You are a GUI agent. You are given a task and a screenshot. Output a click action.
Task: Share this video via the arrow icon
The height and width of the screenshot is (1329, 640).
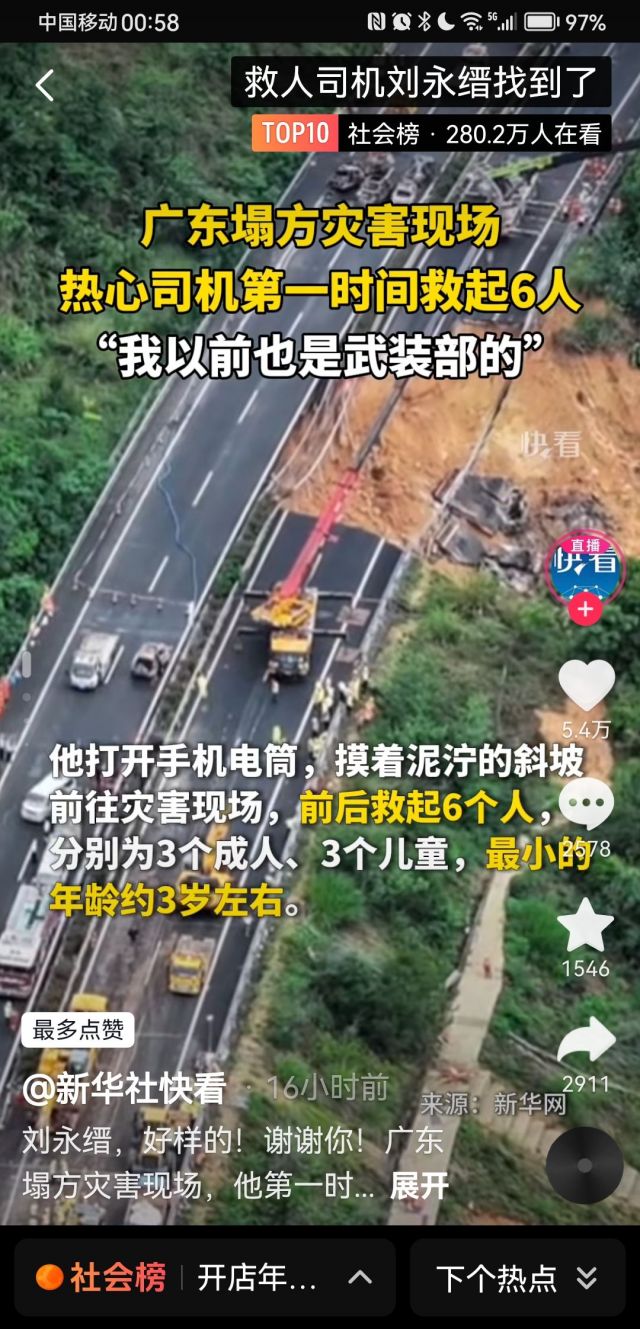click(x=586, y=1042)
